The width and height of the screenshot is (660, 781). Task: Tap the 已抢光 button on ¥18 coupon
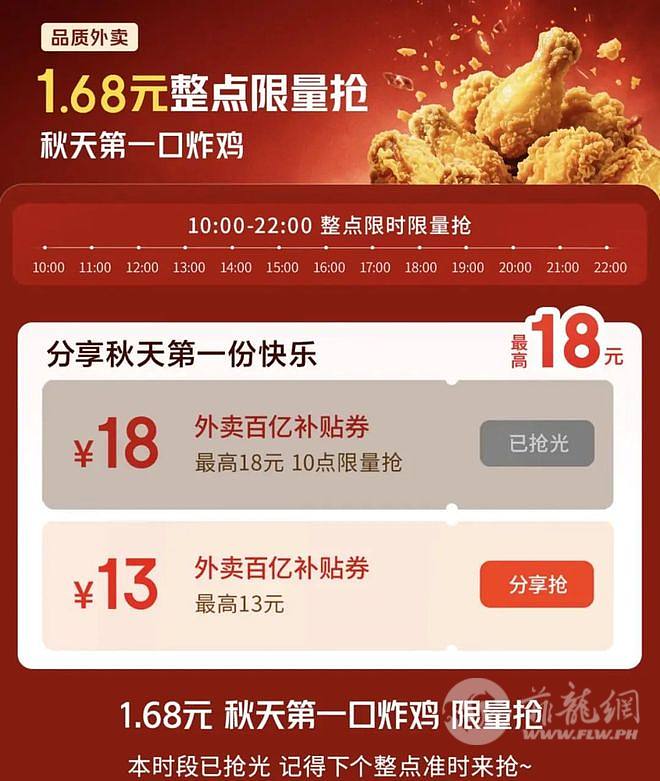[537, 443]
